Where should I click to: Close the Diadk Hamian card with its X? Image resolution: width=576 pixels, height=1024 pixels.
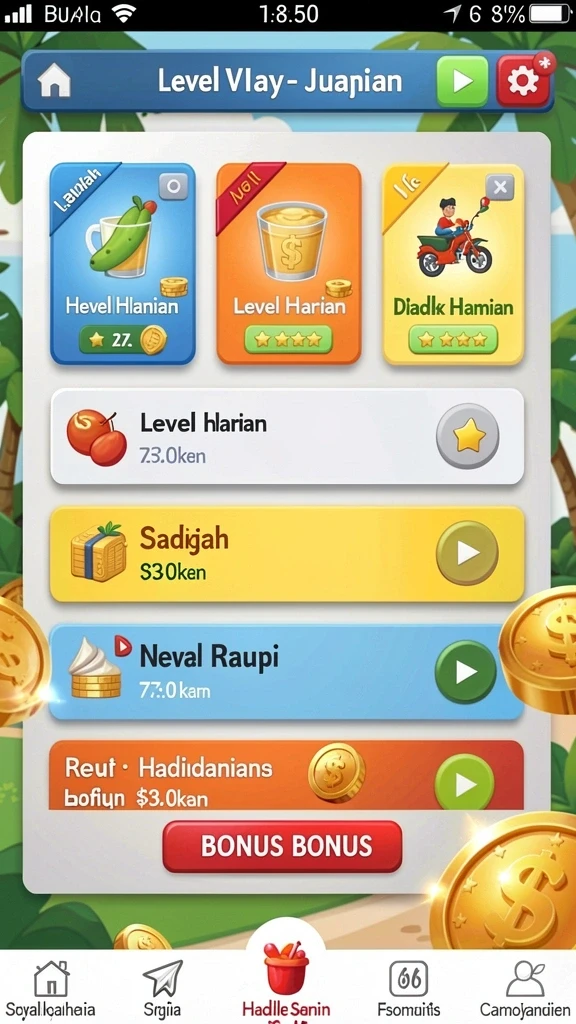[x=500, y=188]
